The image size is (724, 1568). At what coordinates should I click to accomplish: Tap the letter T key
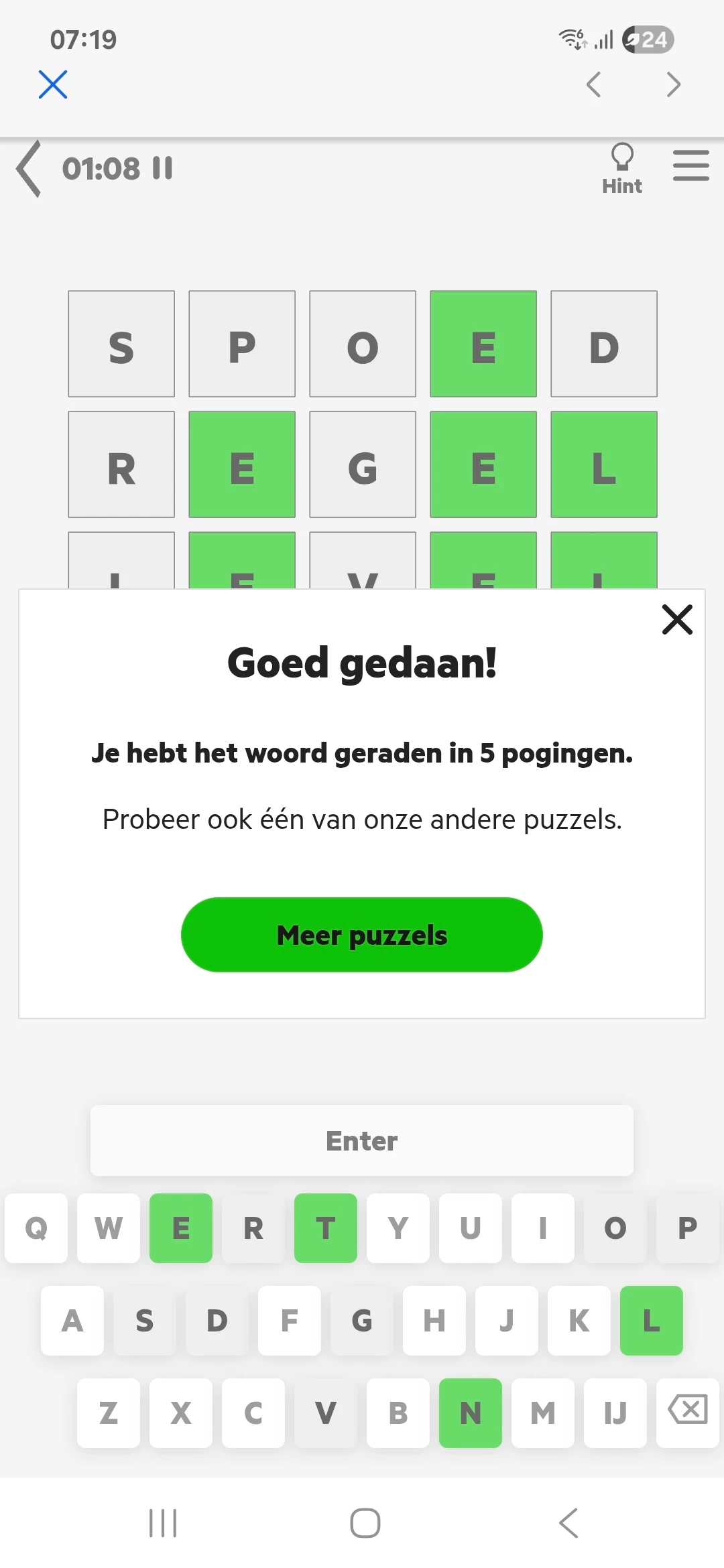point(326,1228)
